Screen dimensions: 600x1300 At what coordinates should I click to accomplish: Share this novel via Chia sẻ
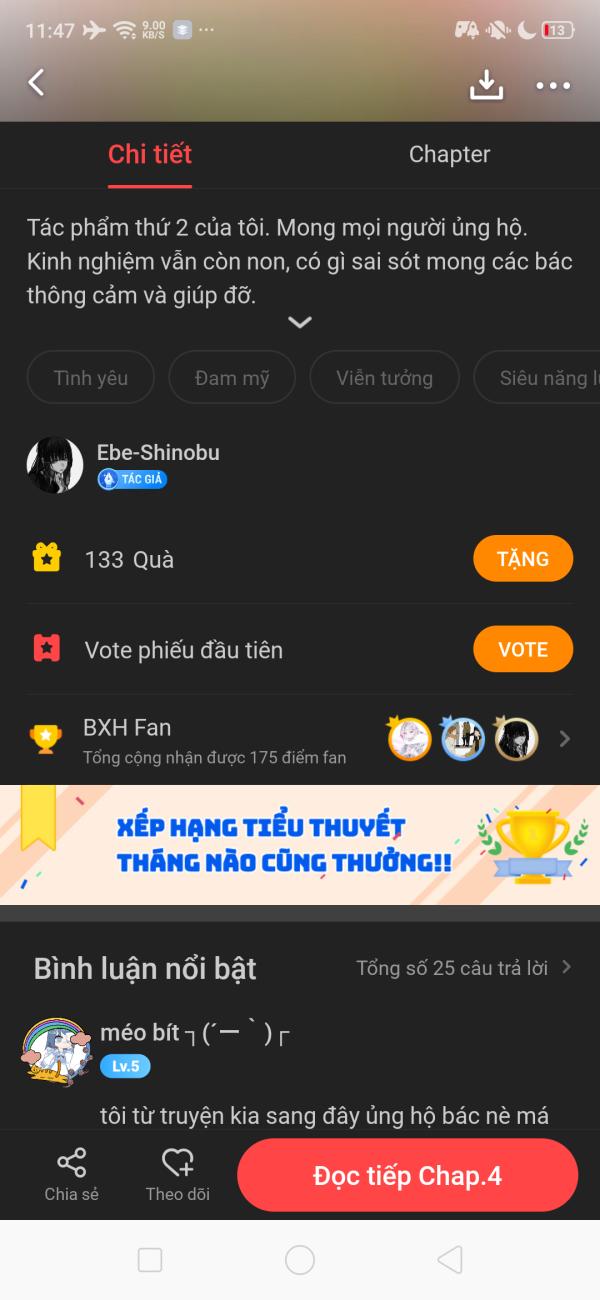[72, 1174]
